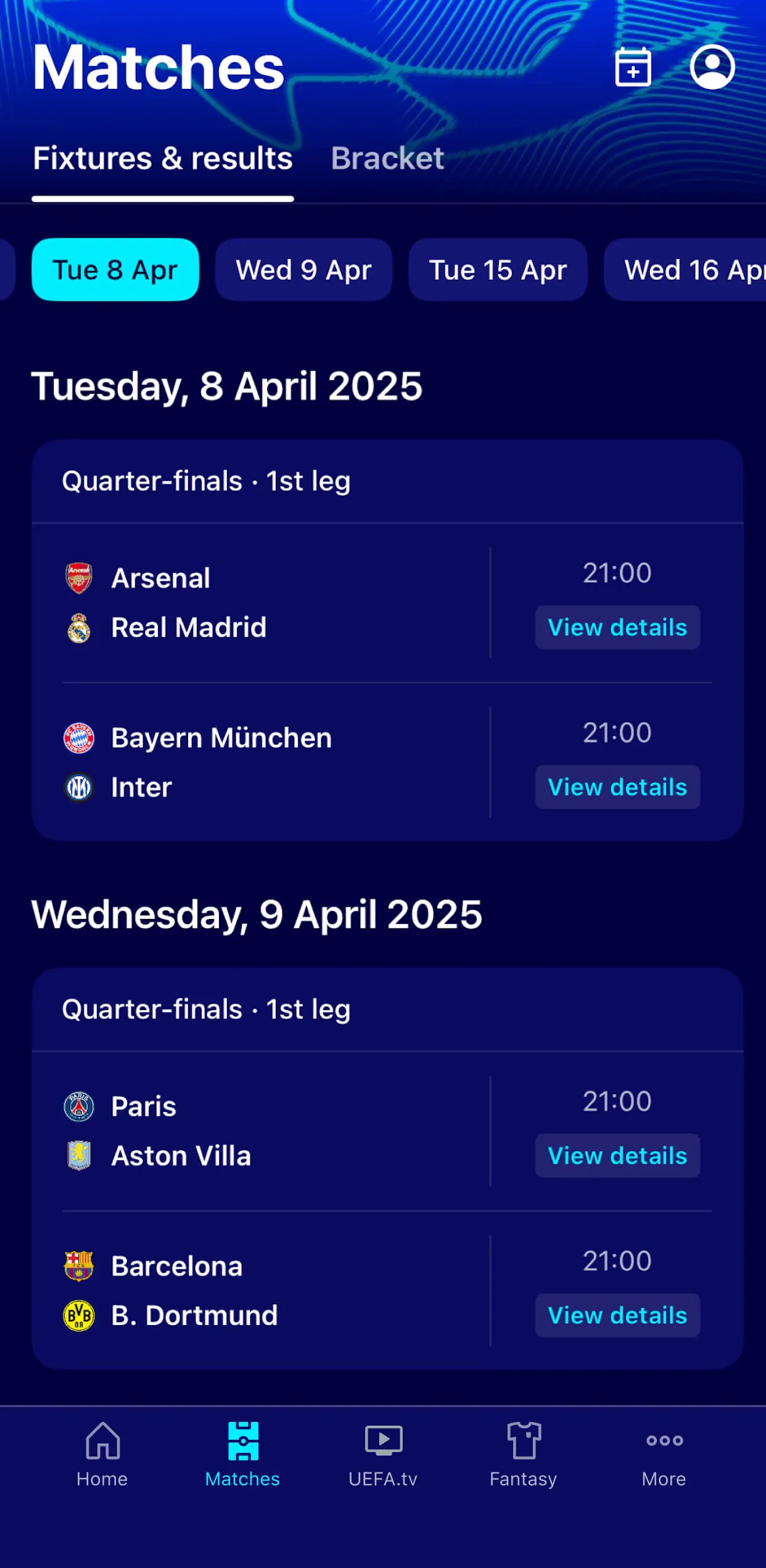Click the Arsenal club crest
This screenshot has height=1568, width=766.
(x=79, y=578)
